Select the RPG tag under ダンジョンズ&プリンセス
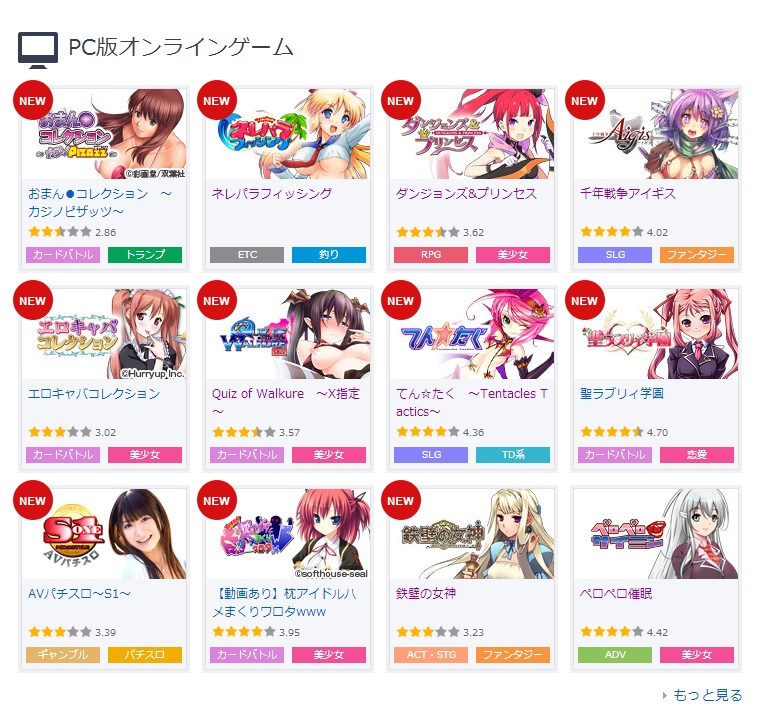Screen dimensions: 763x723 coord(431,254)
